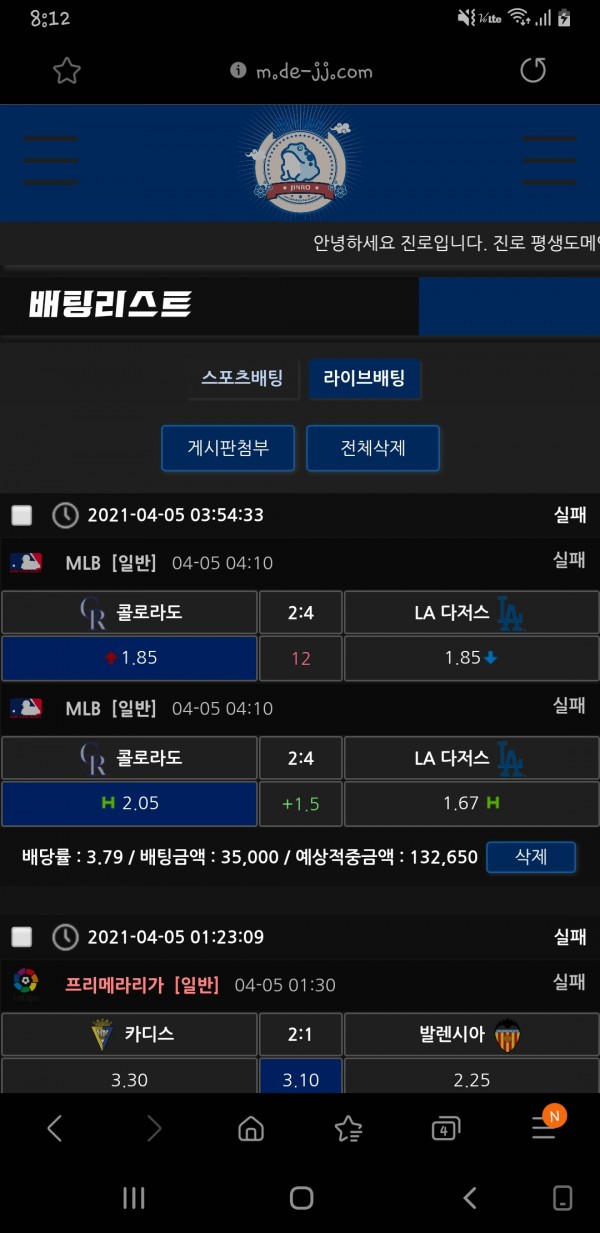Delete the bet with the 삭제 button
This screenshot has width=600, height=1233.
pyautogui.click(x=531, y=857)
